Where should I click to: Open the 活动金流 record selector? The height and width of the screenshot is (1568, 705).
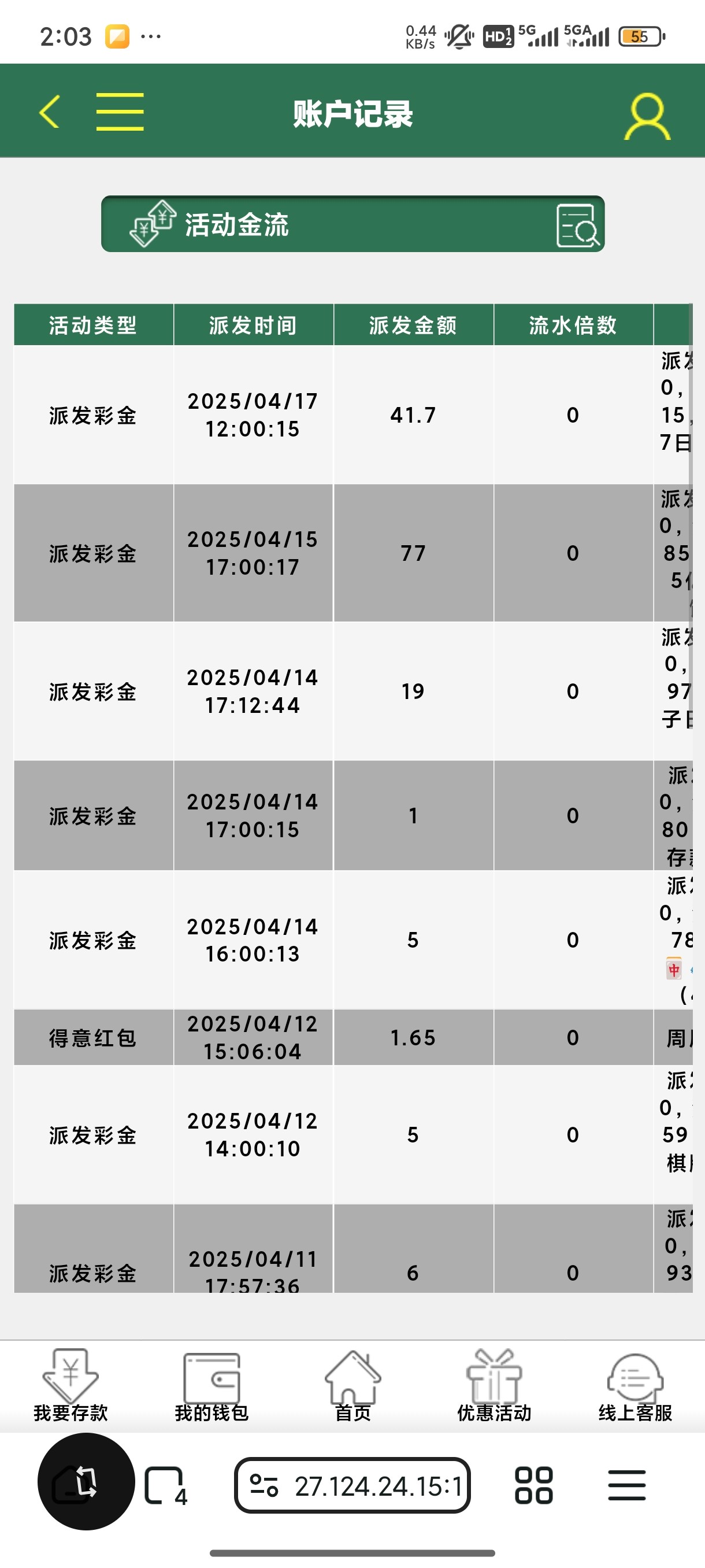coord(353,224)
